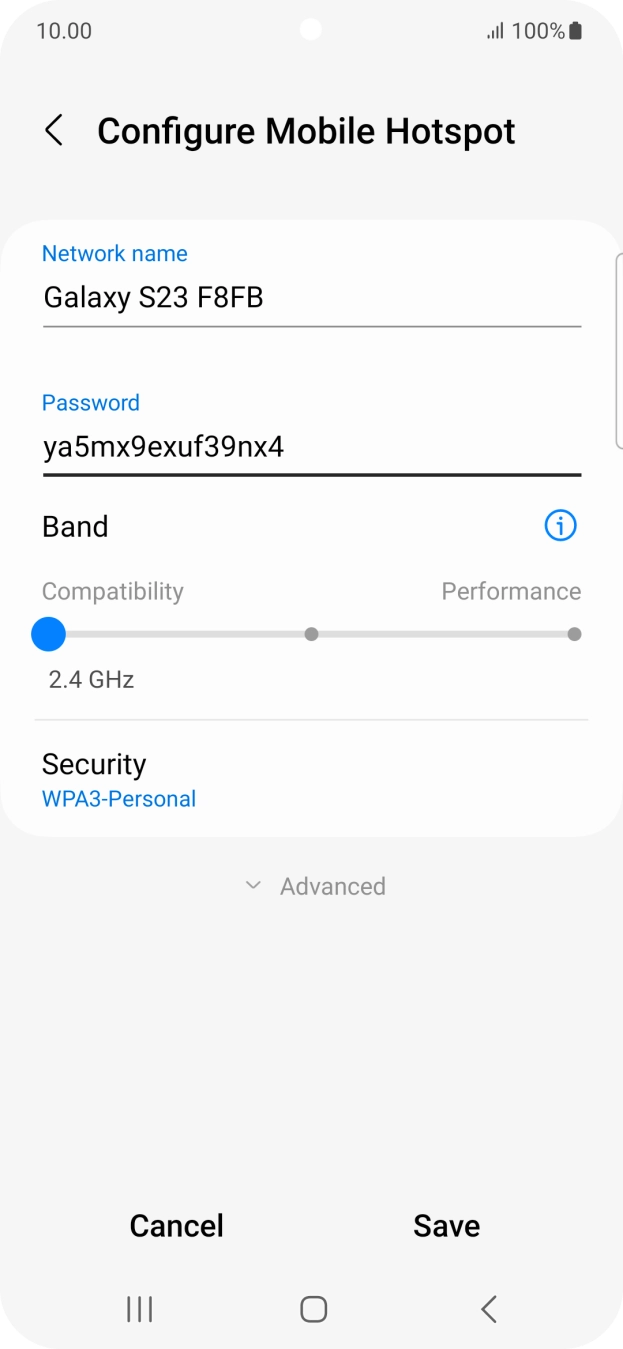
Task: Edit the Network name field
Action: coord(310,297)
